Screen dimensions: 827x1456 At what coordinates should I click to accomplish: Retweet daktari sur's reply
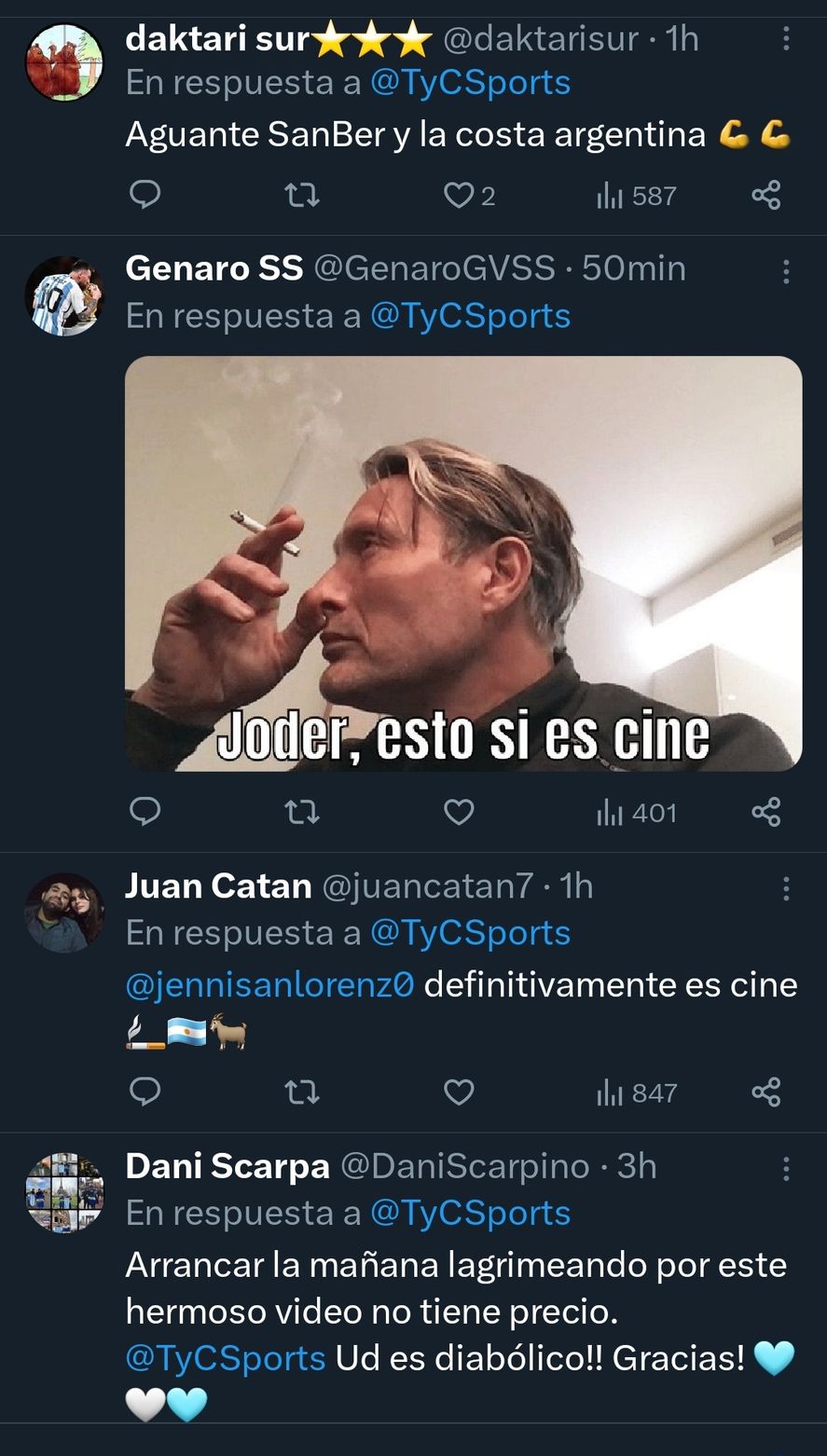301,196
